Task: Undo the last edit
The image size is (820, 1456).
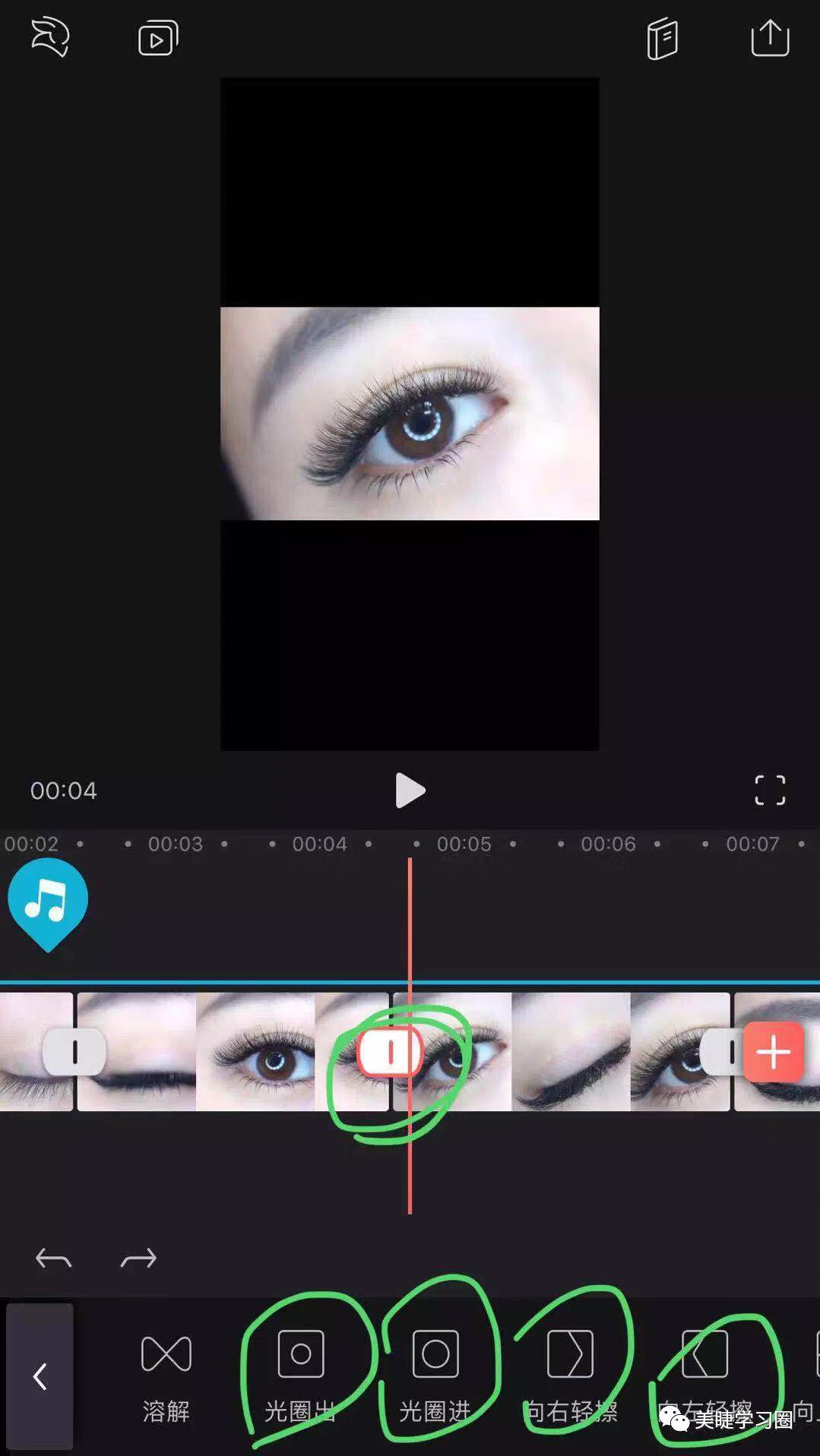Action: click(x=53, y=1259)
